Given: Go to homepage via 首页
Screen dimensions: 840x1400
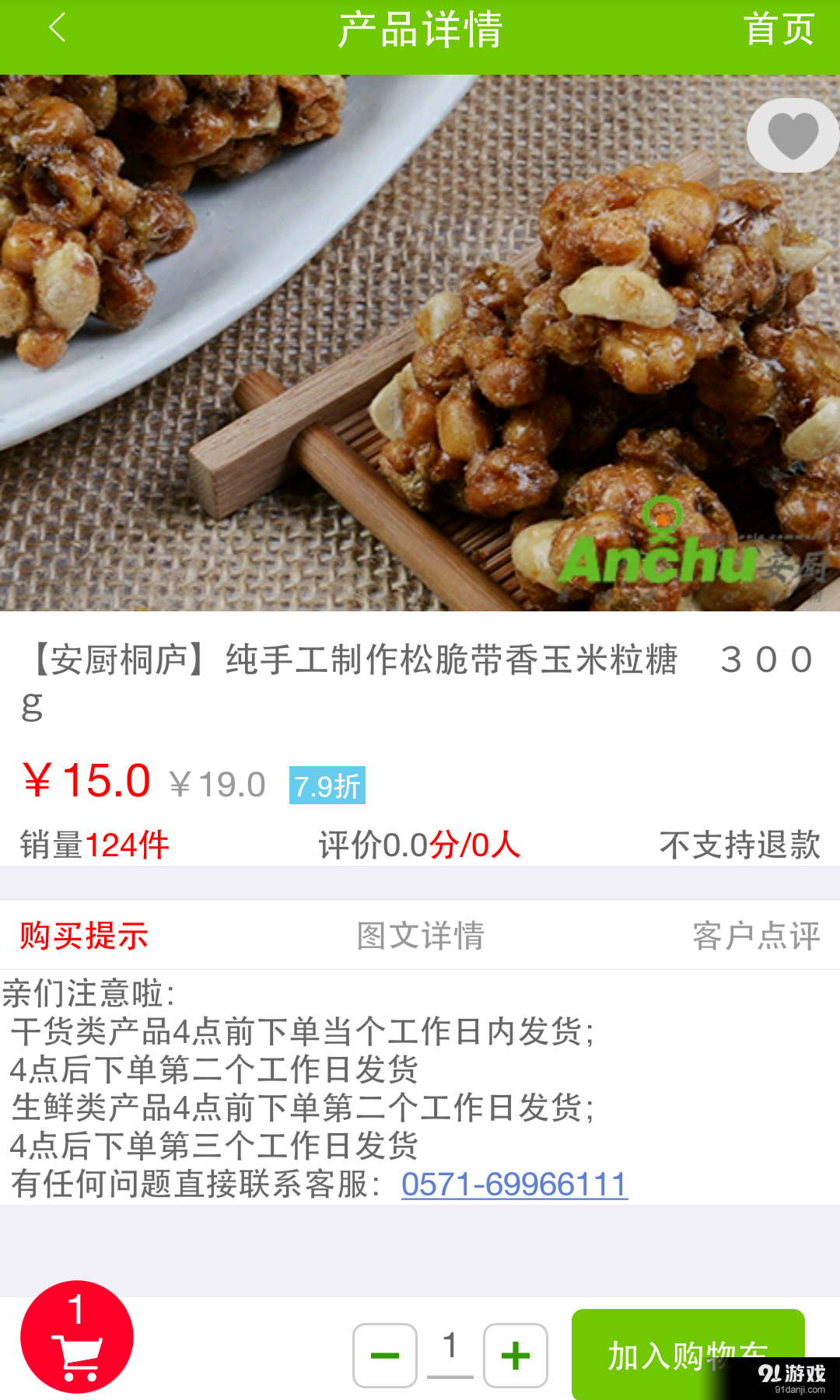Looking at the screenshot, I should tap(780, 30).
